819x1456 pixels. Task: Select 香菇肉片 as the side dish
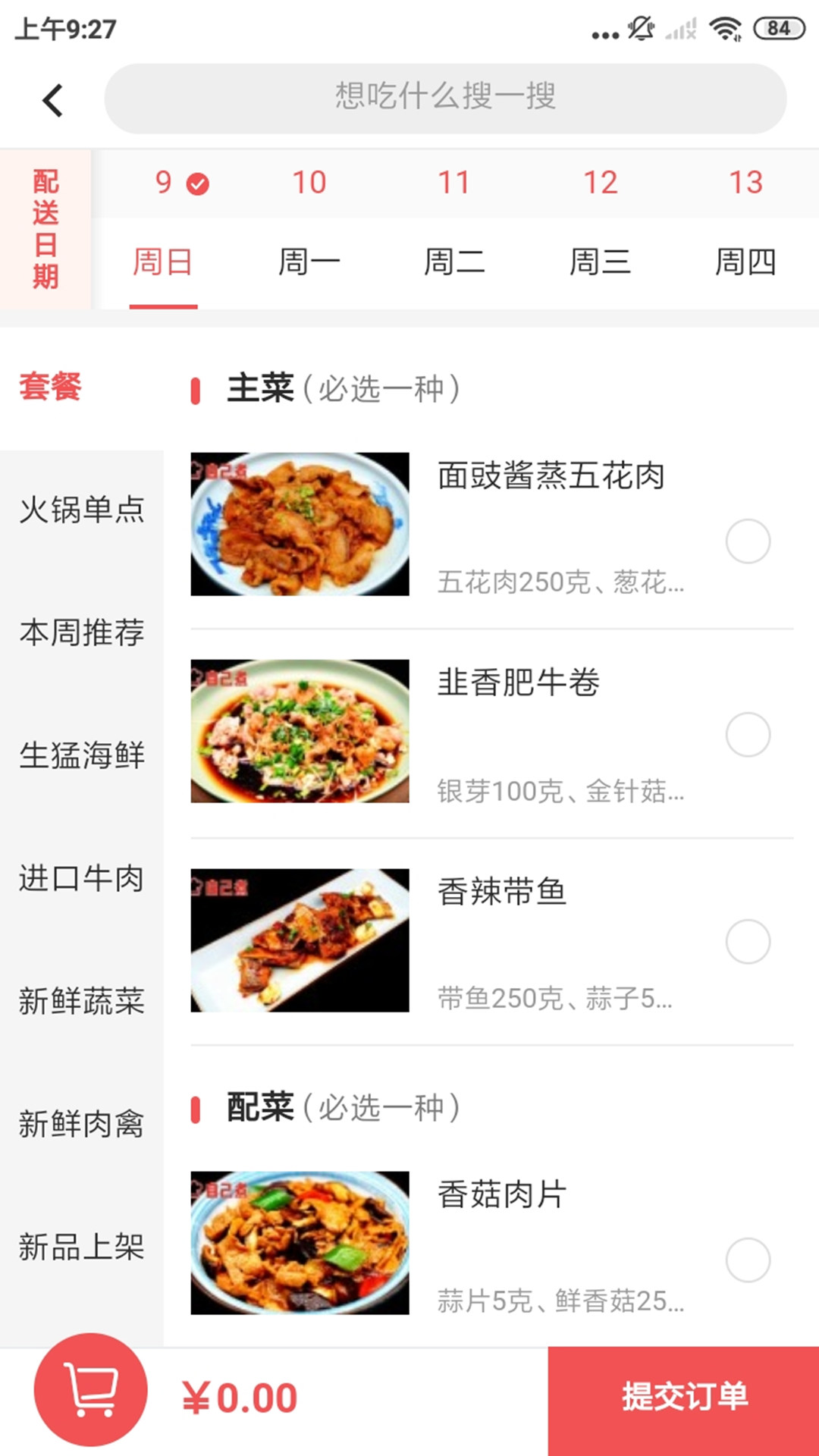coord(748,1260)
